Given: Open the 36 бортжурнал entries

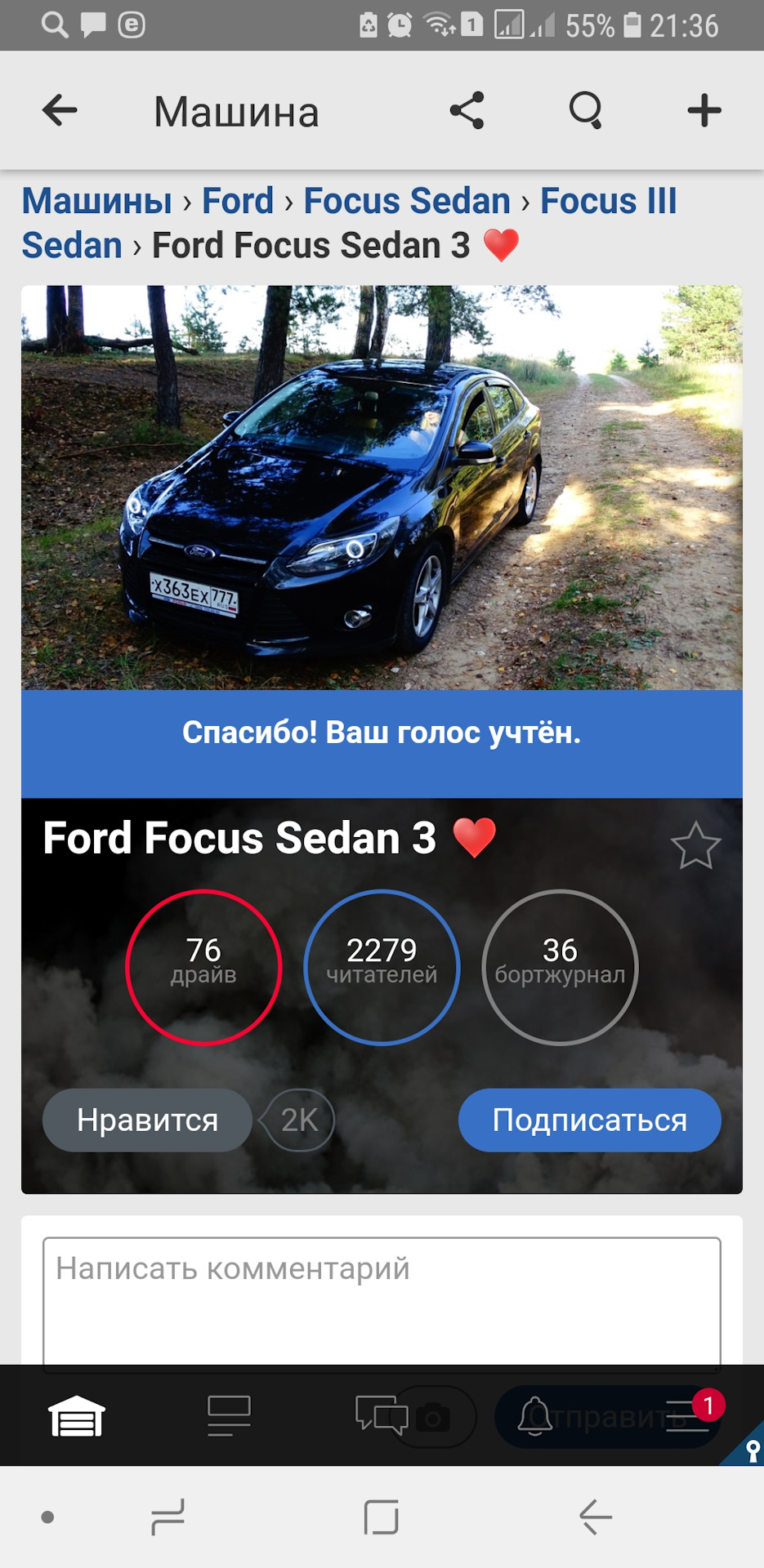Looking at the screenshot, I should click(560, 967).
